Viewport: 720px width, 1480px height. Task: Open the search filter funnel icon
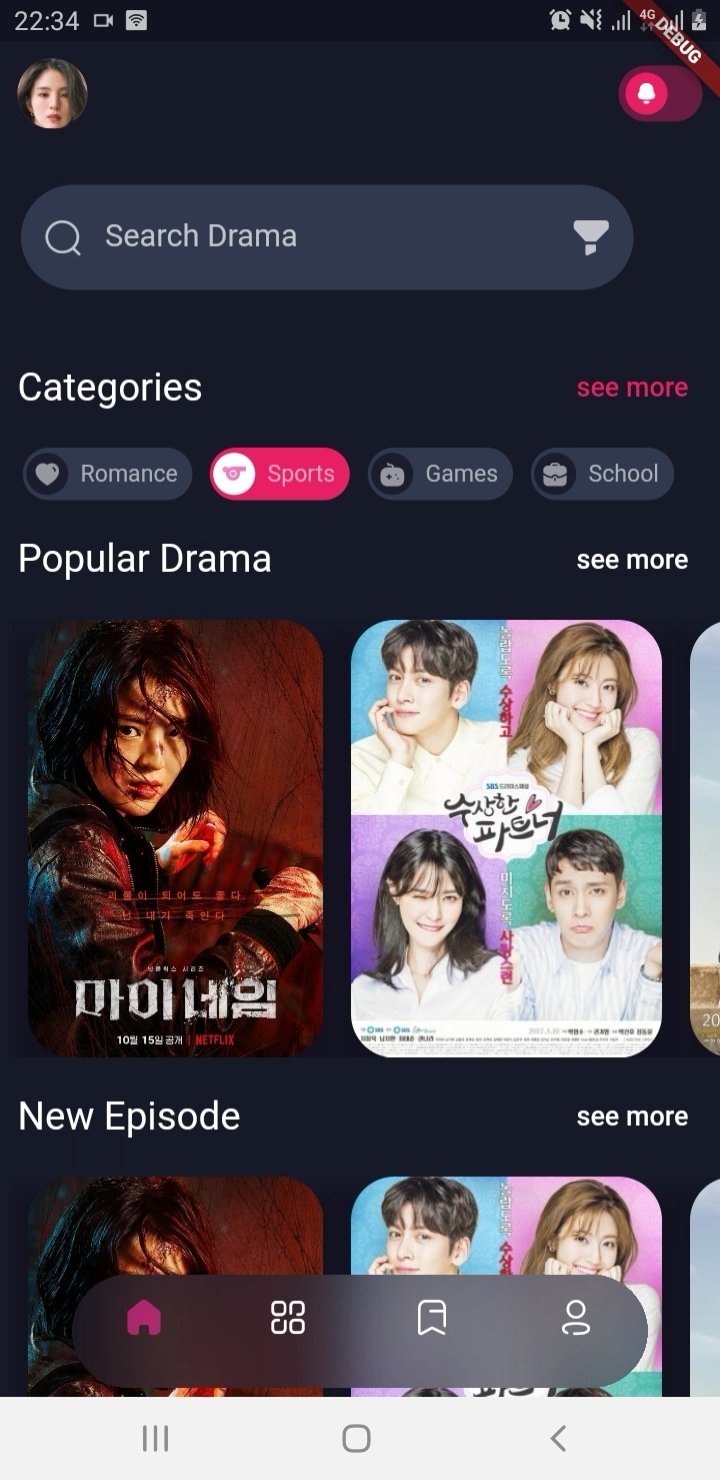(590, 237)
